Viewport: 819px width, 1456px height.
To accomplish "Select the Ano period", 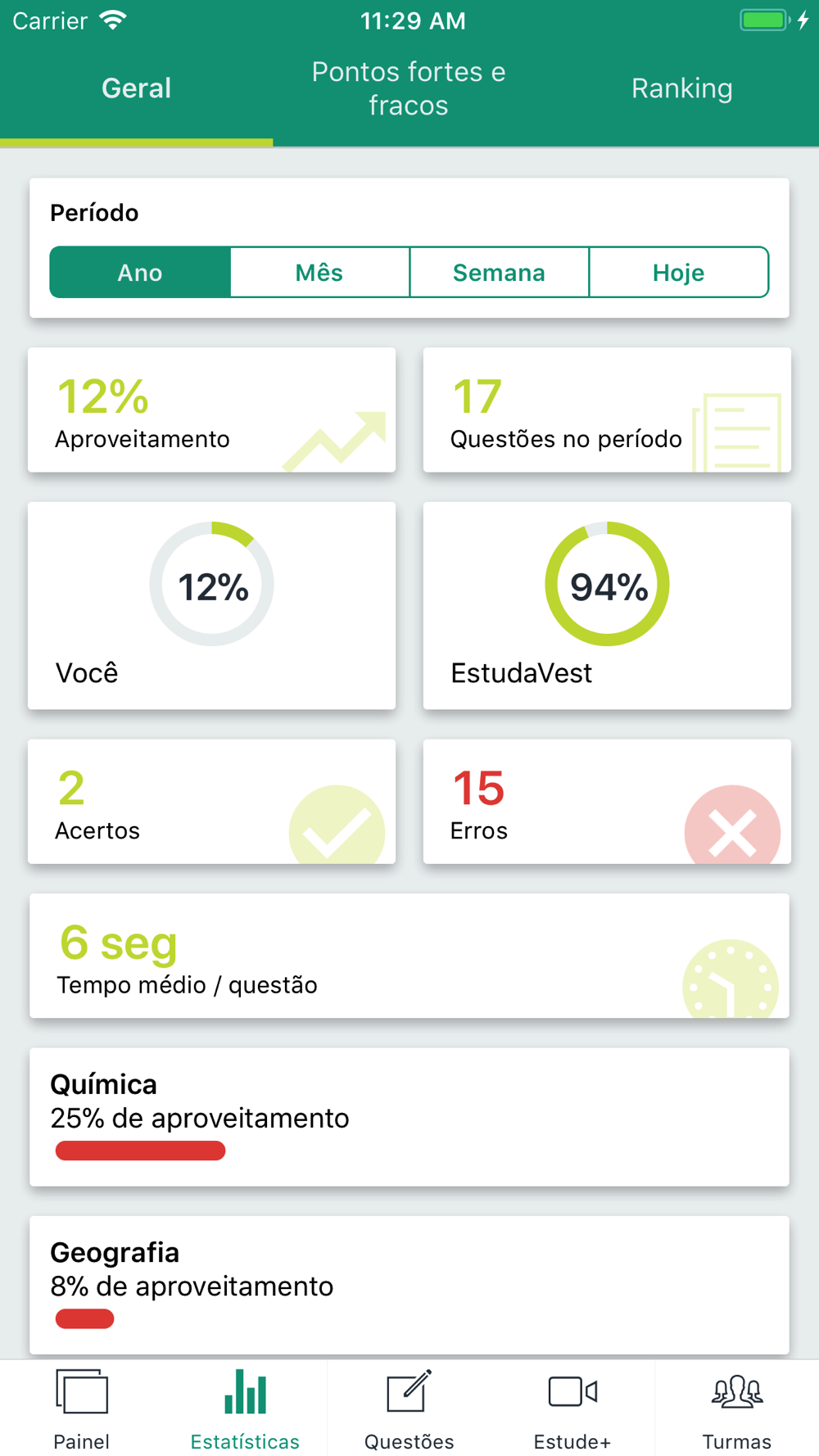I will [140, 272].
